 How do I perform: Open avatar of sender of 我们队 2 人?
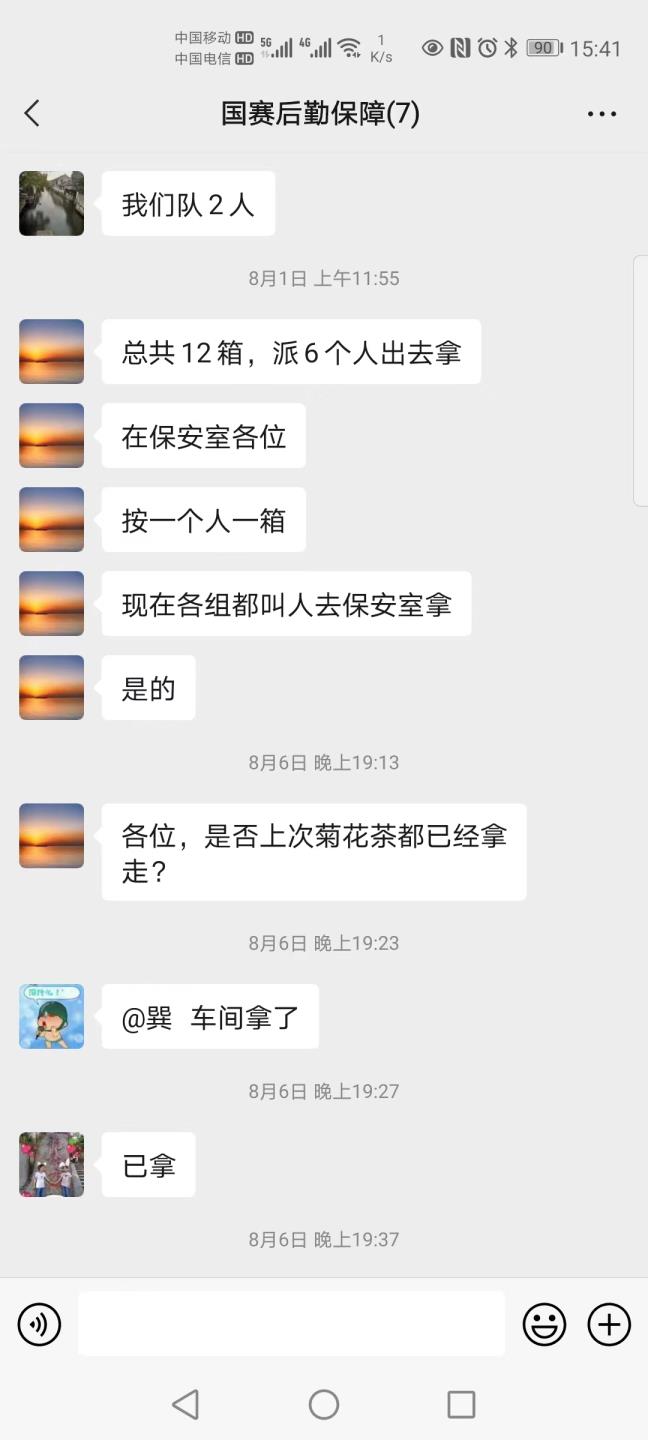(x=51, y=204)
